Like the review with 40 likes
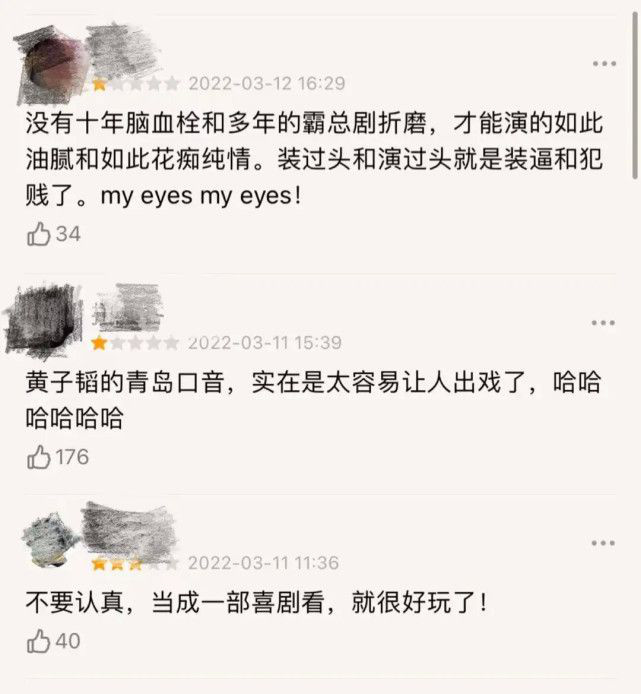Viewport: 641px width, 694px height. pos(39,640)
